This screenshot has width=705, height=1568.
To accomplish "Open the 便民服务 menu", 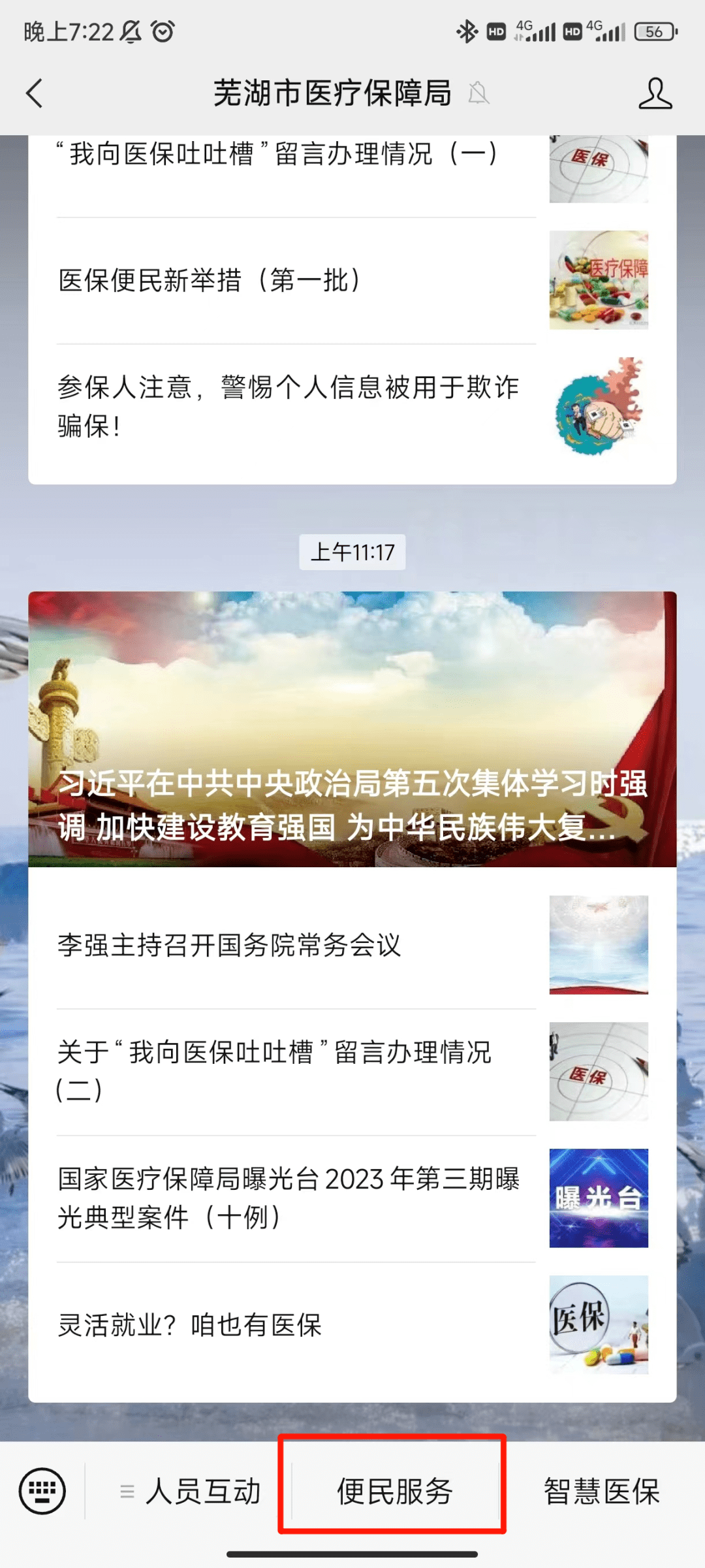I will click(x=395, y=1491).
